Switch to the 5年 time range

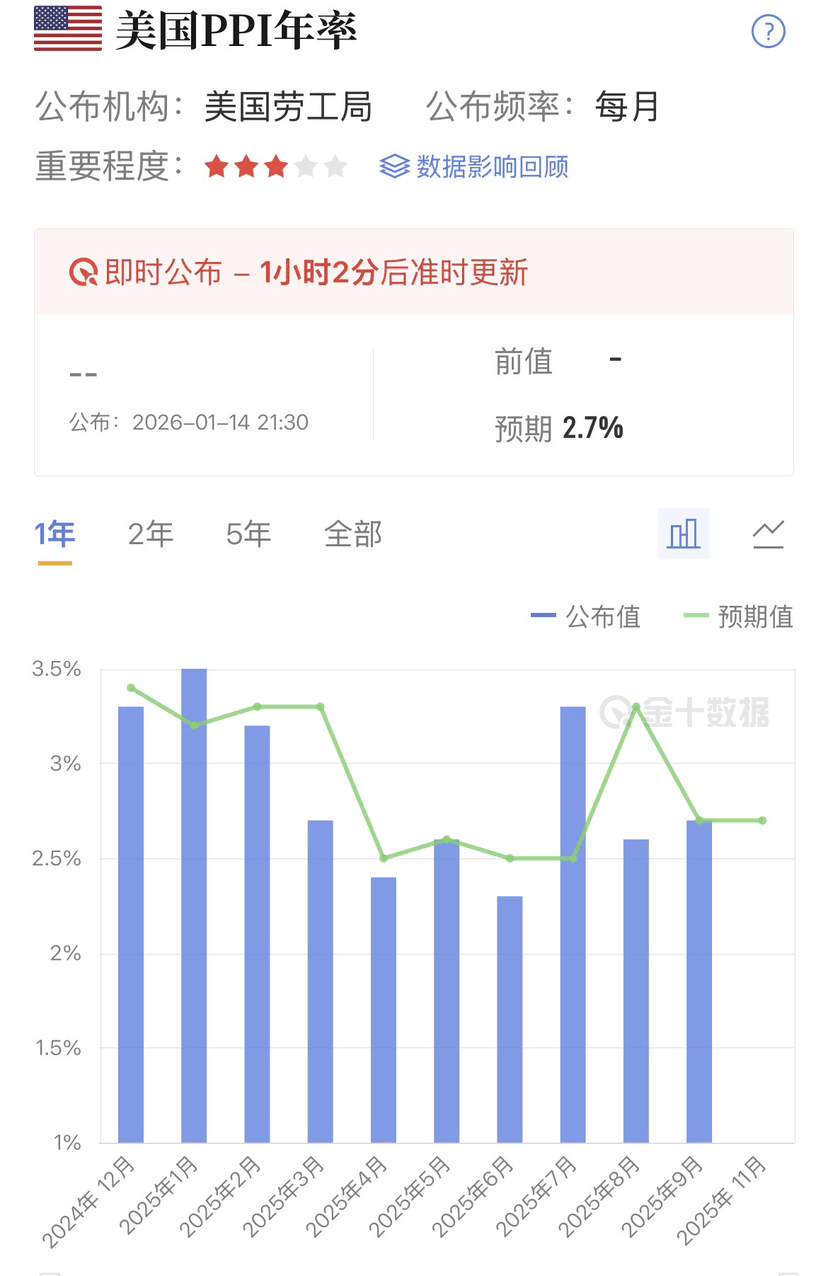tap(248, 535)
